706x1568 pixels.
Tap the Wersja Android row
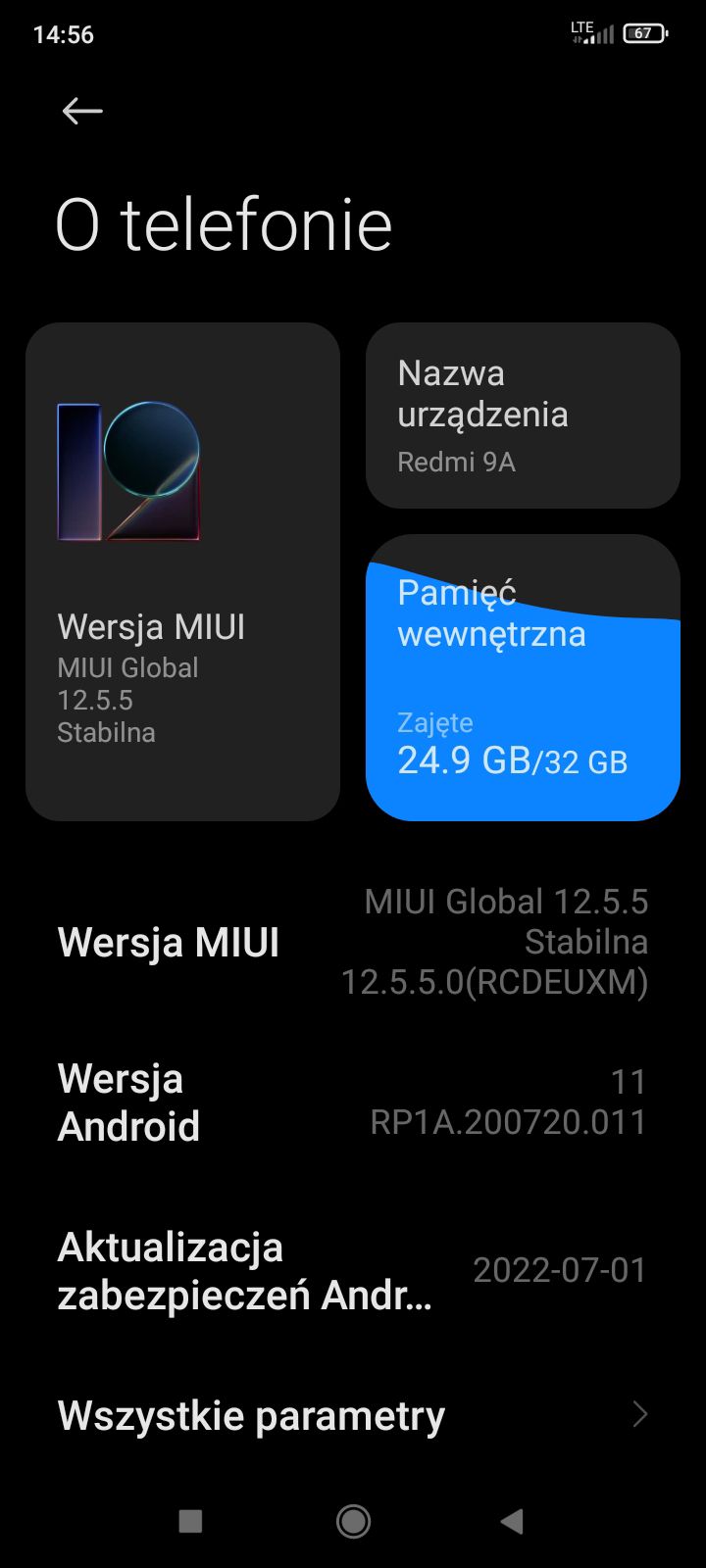click(x=353, y=1102)
